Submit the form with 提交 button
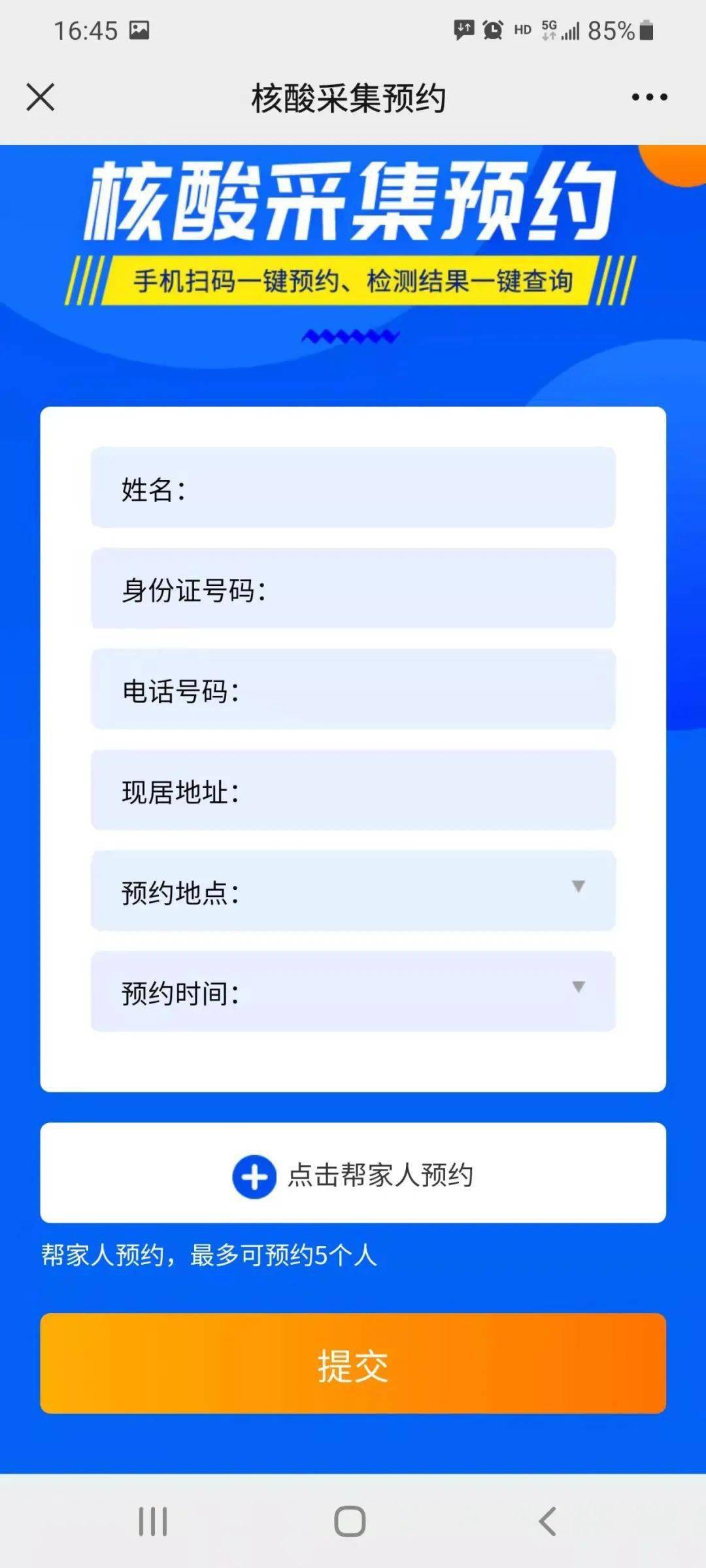 tap(353, 1364)
